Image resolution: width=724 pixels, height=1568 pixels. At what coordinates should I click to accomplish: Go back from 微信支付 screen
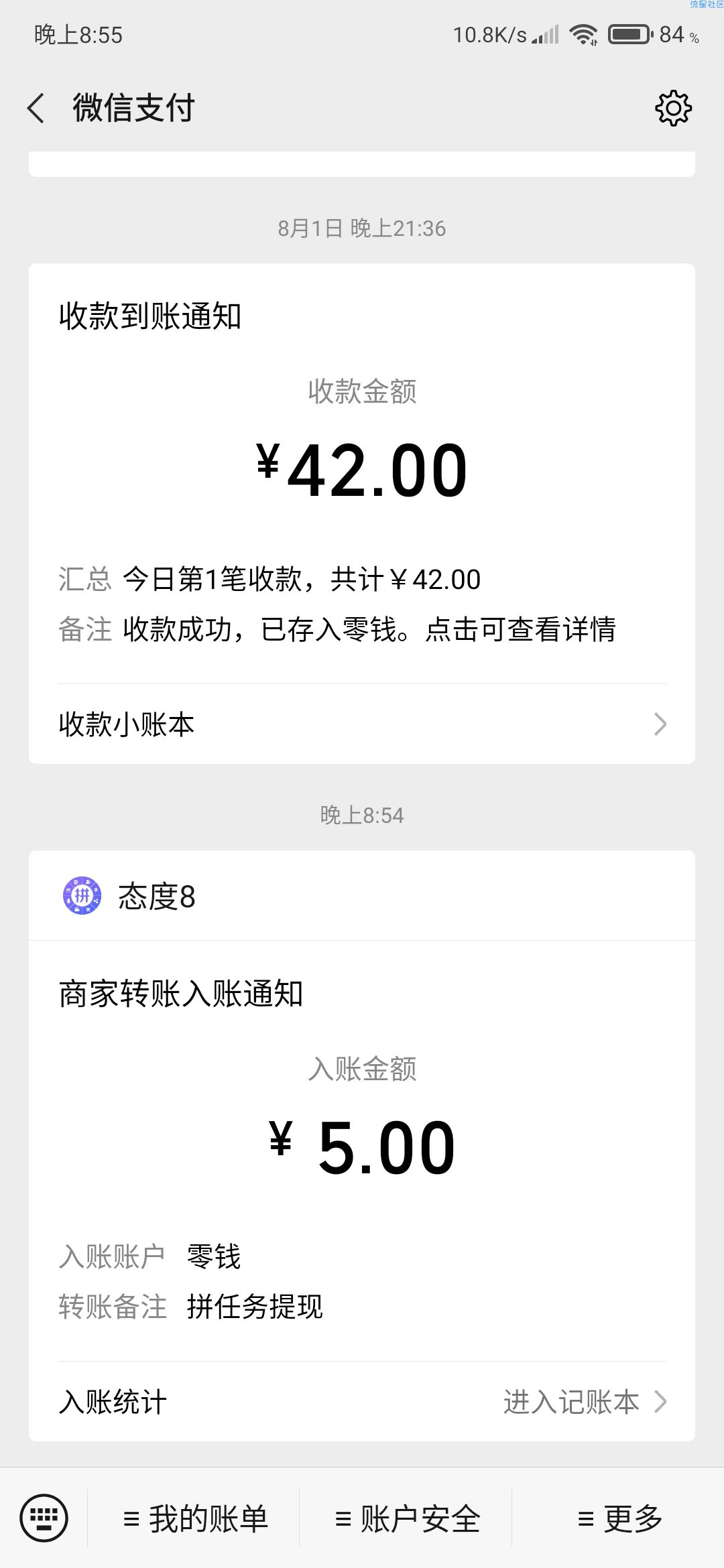tap(36, 108)
